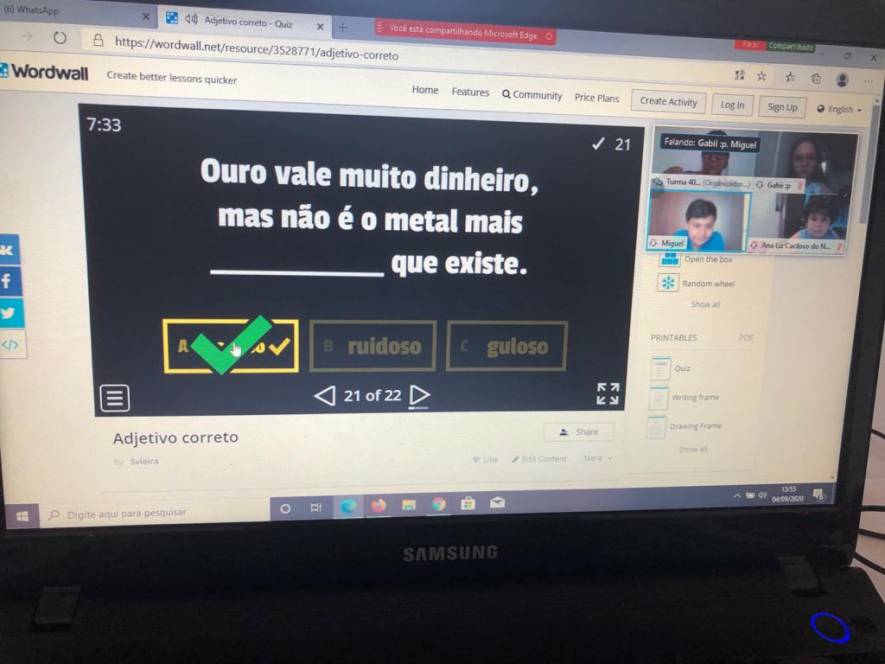885x664 pixels.
Task: Share this Adjetivo correto activity
Action: pyautogui.click(x=579, y=432)
